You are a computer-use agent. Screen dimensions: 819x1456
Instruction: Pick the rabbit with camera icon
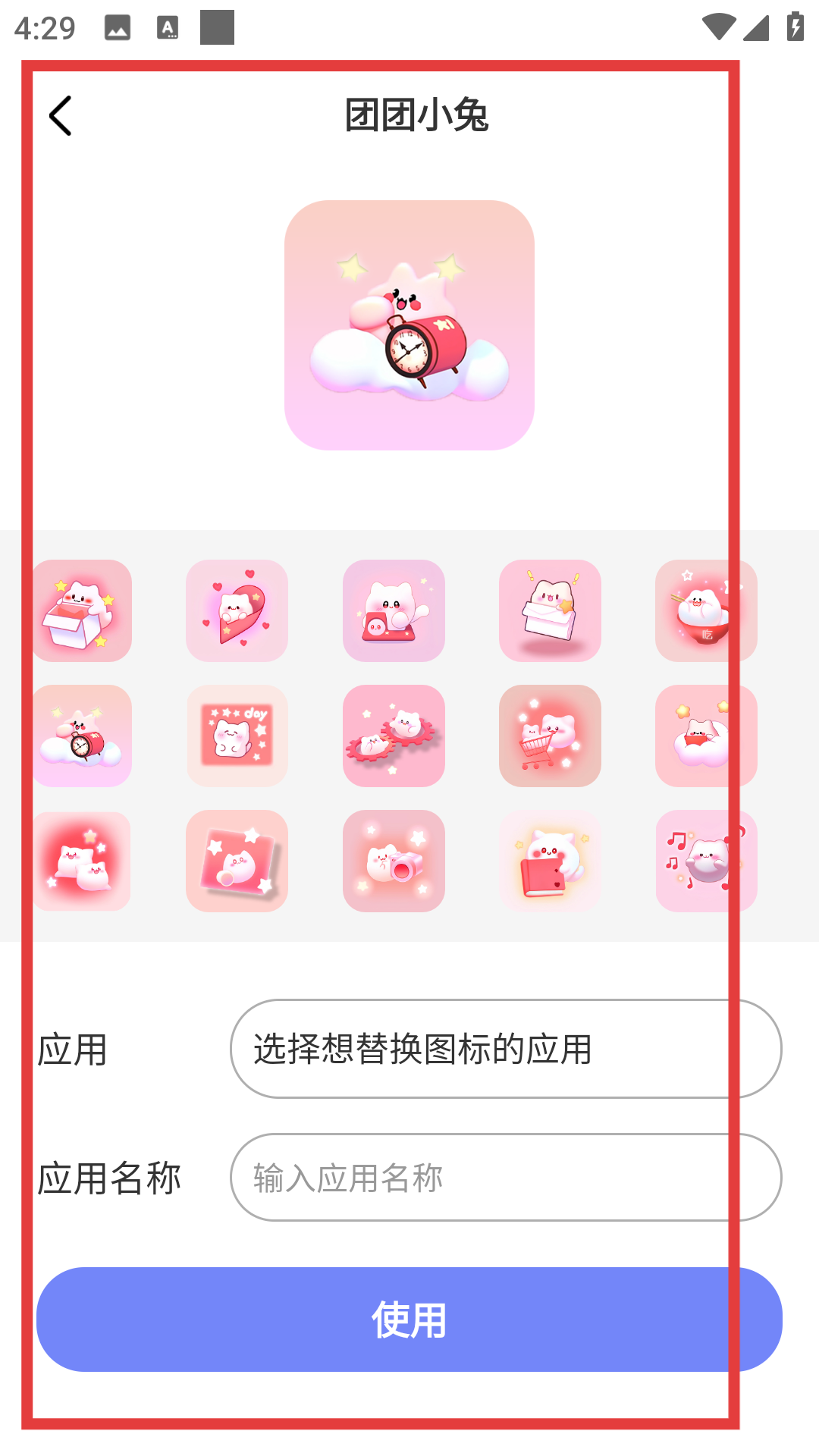click(x=394, y=861)
